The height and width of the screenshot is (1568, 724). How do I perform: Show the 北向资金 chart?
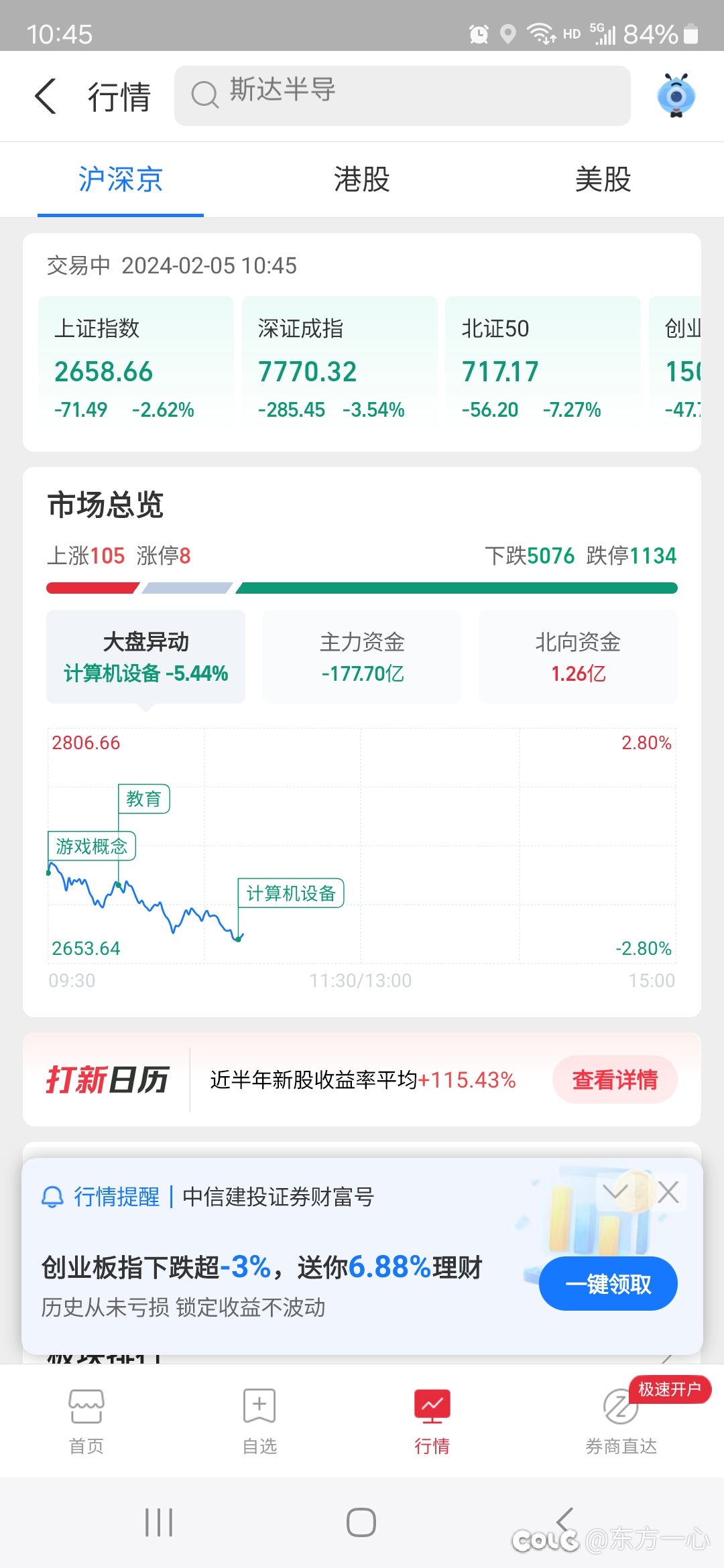(577, 657)
